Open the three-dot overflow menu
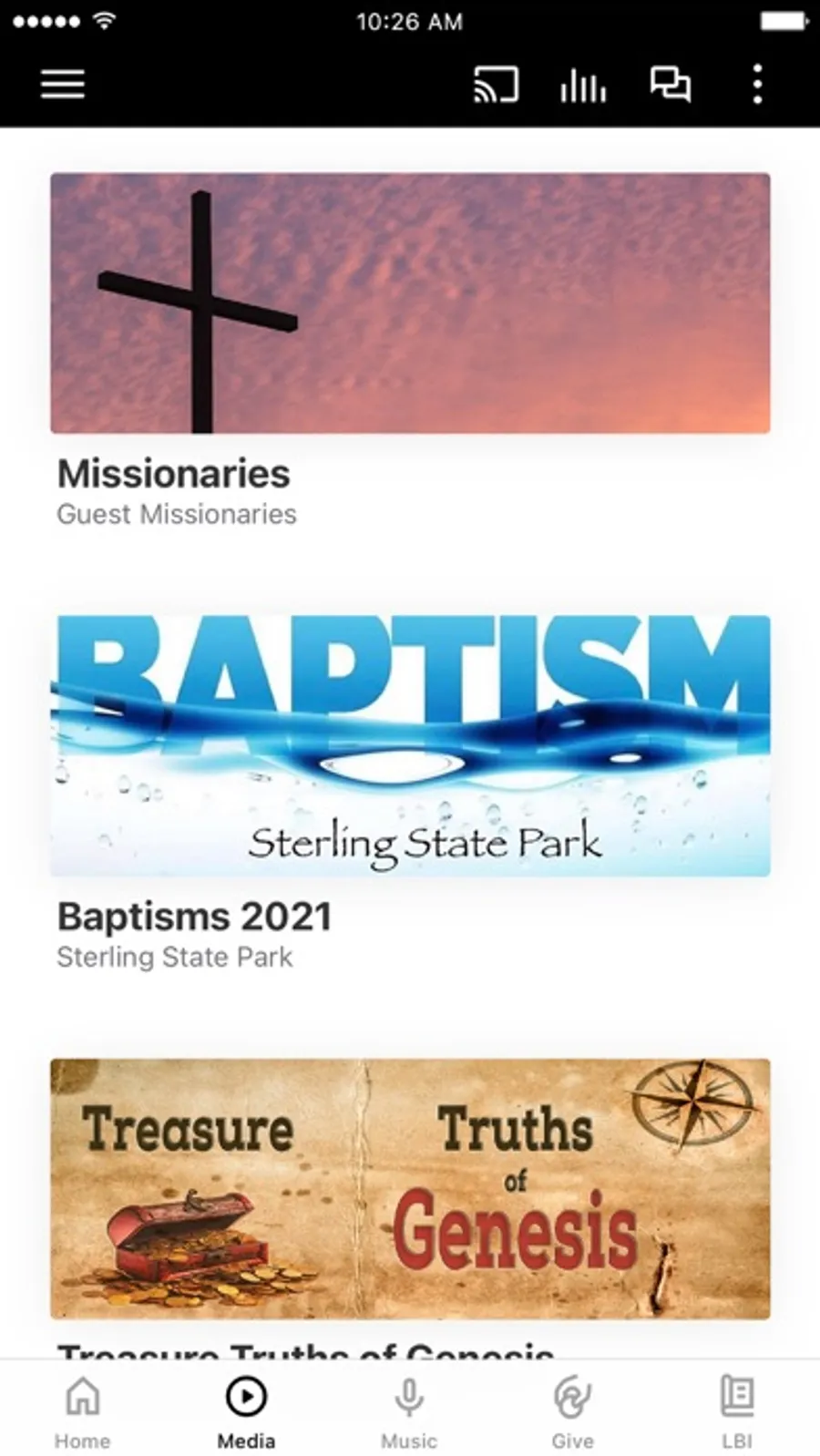The width and height of the screenshot is (820, 1456). pyautogui.click(x=757, y=84)
